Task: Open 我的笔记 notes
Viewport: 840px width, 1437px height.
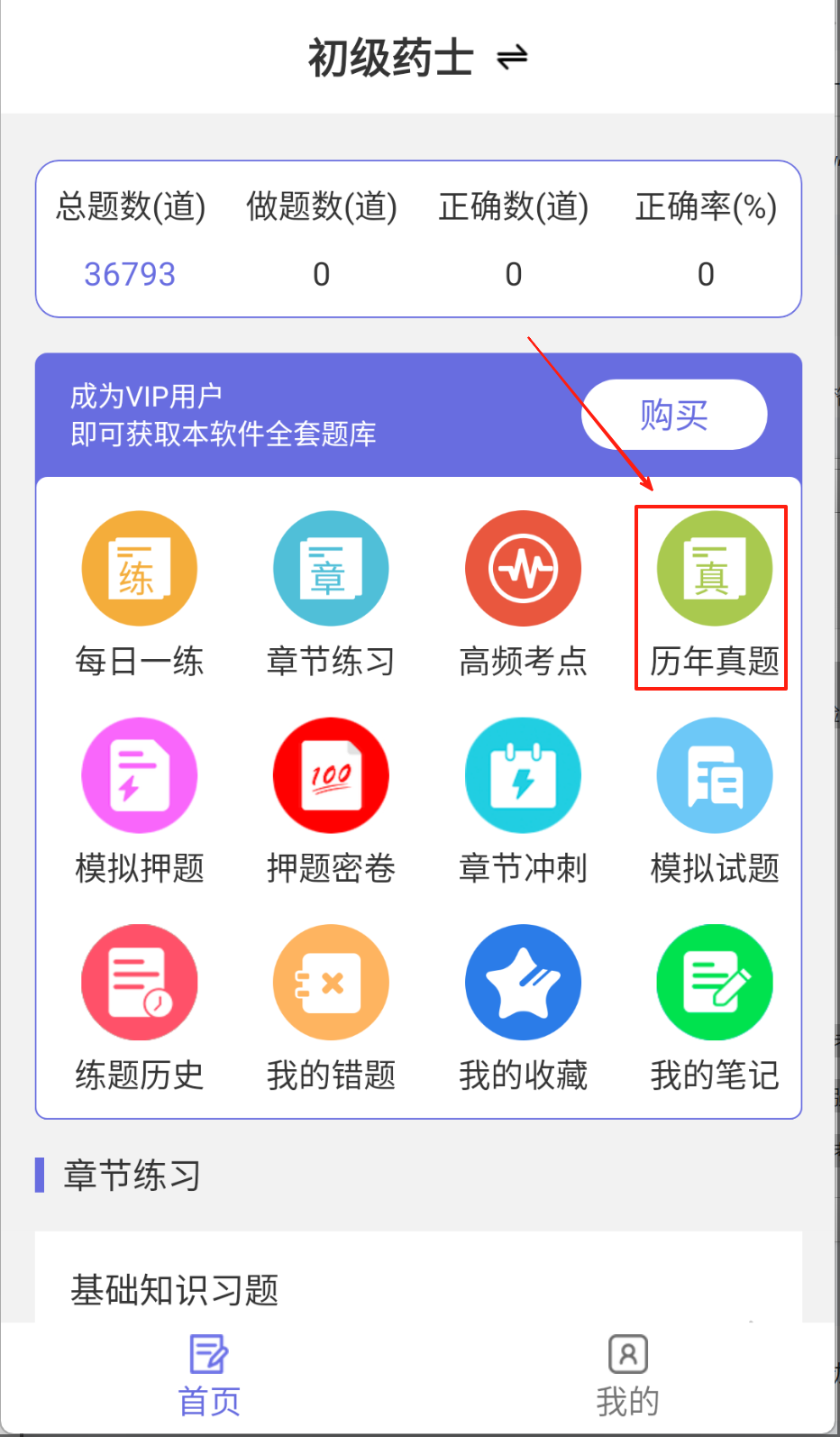Action: 714,982
